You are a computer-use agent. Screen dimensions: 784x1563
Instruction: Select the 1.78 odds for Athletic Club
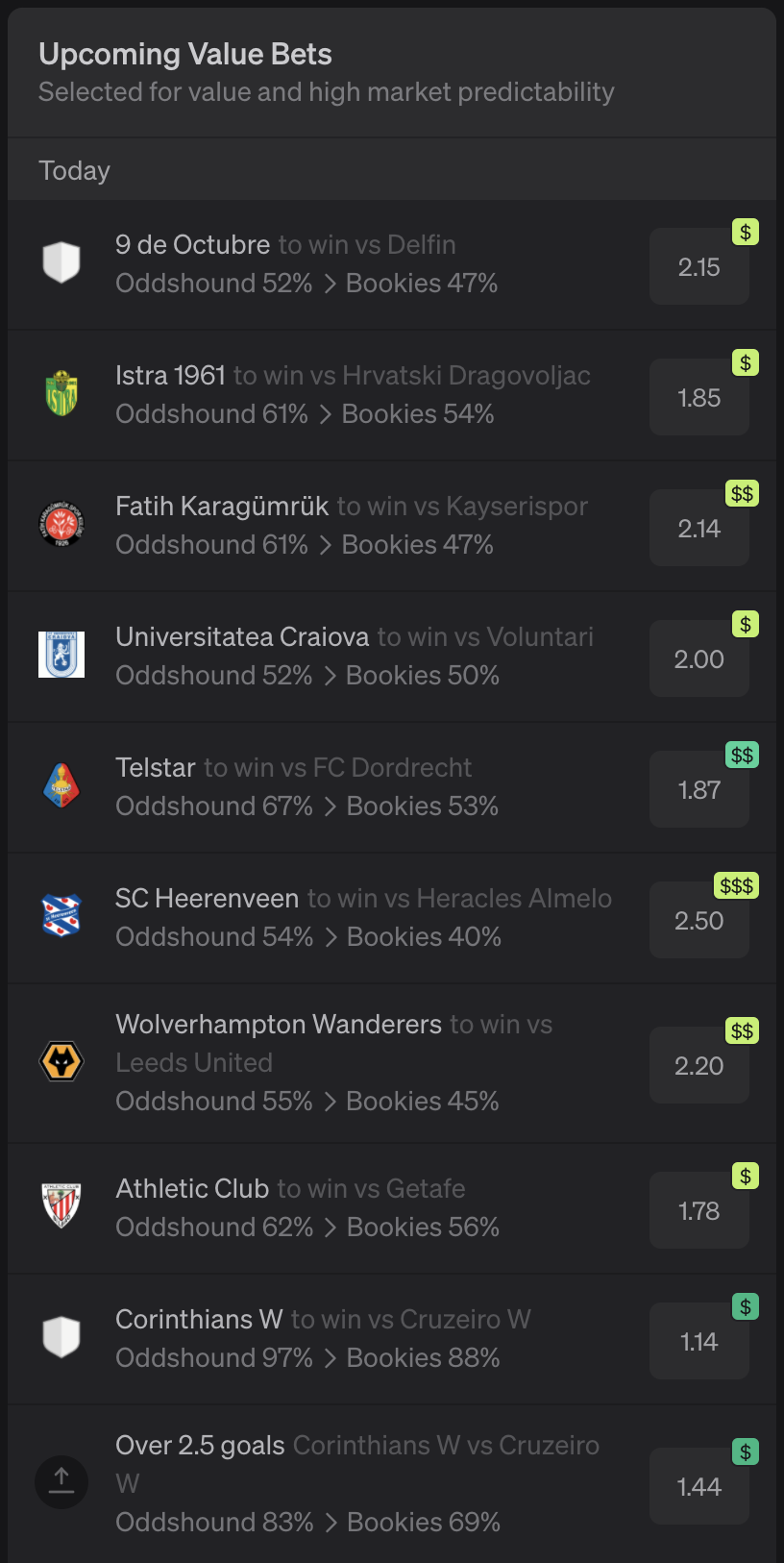point(698,1211)
